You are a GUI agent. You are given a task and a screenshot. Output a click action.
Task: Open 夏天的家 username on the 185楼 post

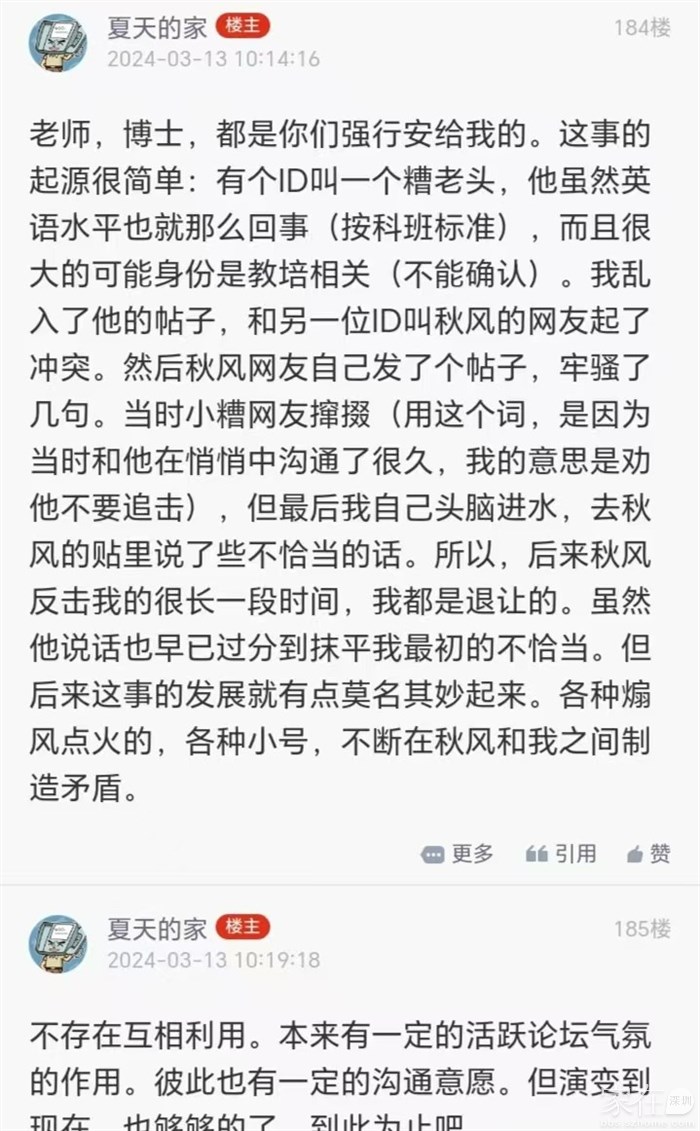click(157, 928)
